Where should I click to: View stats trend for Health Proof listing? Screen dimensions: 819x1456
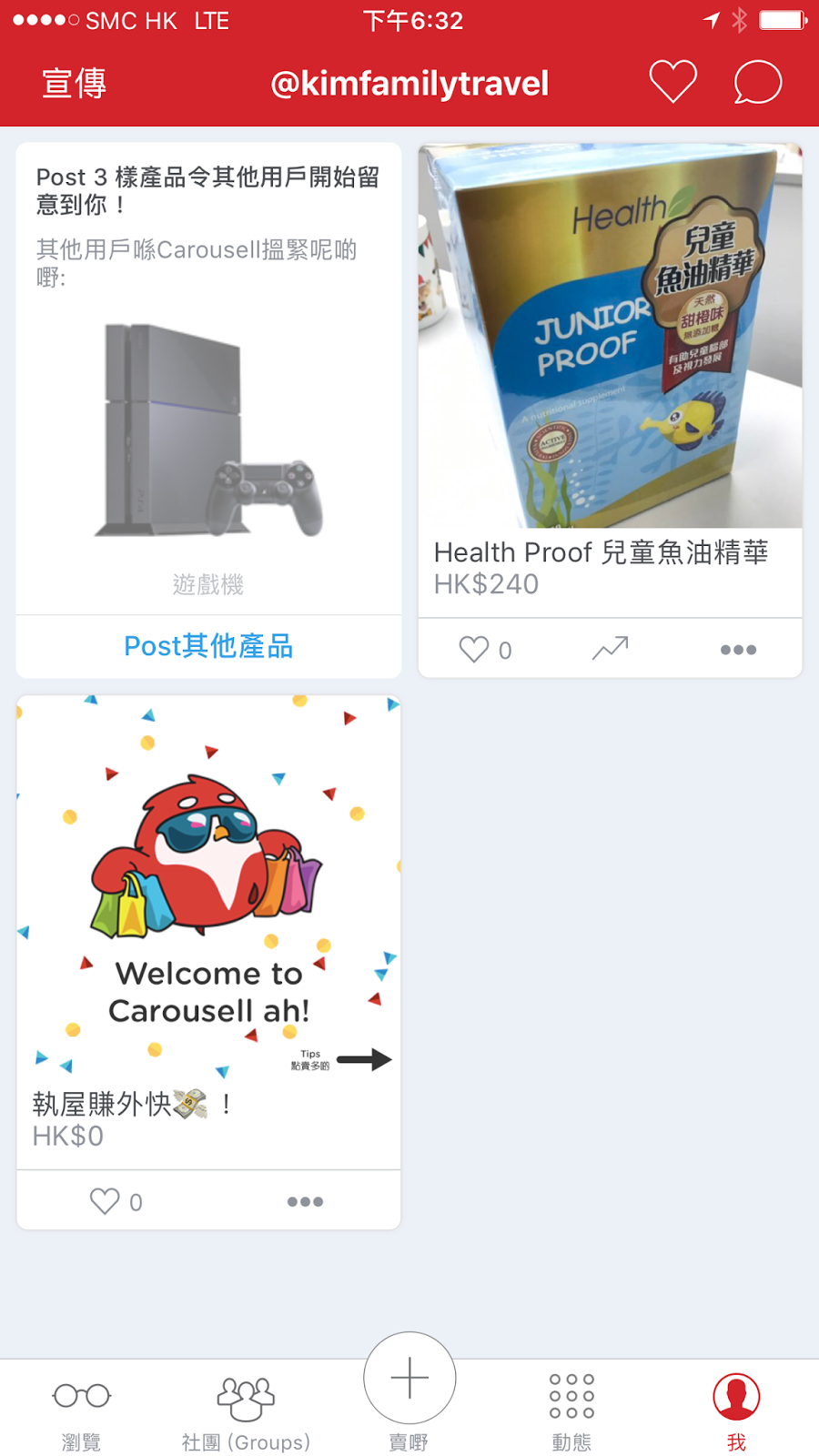610,648
